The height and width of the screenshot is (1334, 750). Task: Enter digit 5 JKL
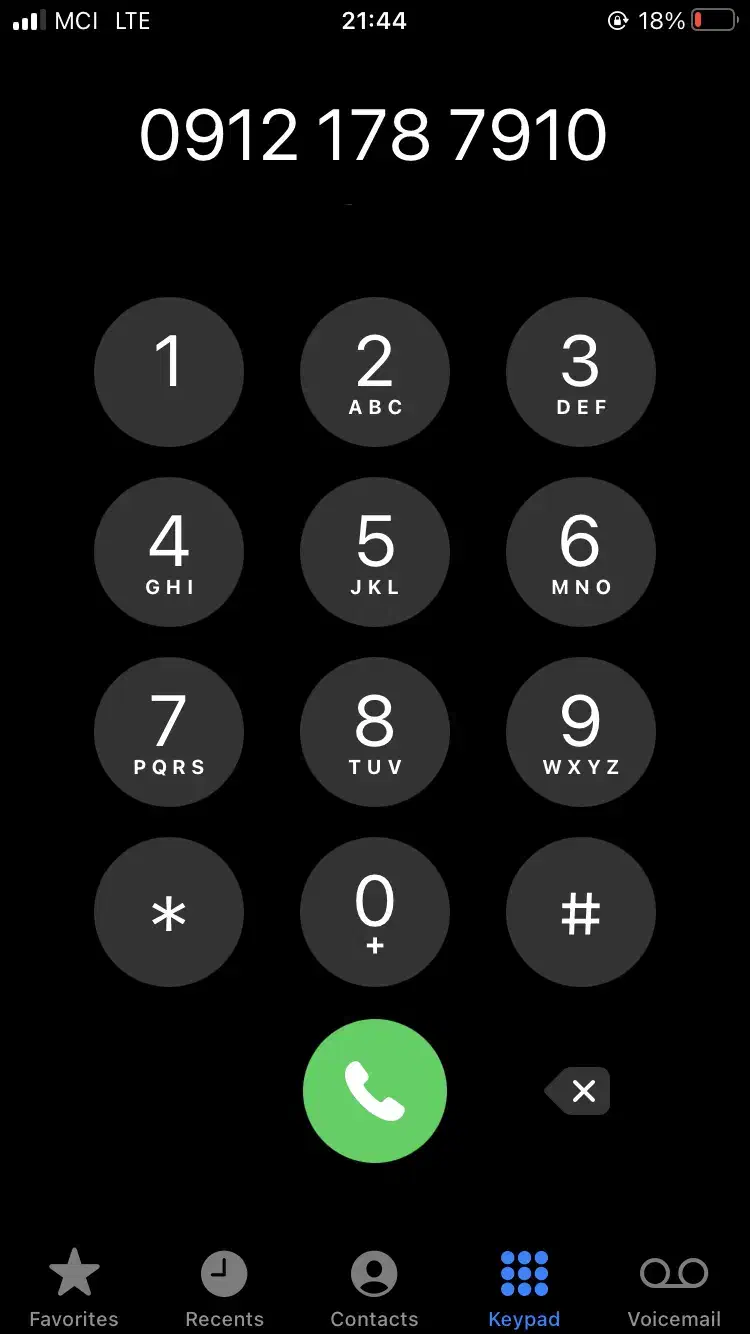tap(375, 552)
